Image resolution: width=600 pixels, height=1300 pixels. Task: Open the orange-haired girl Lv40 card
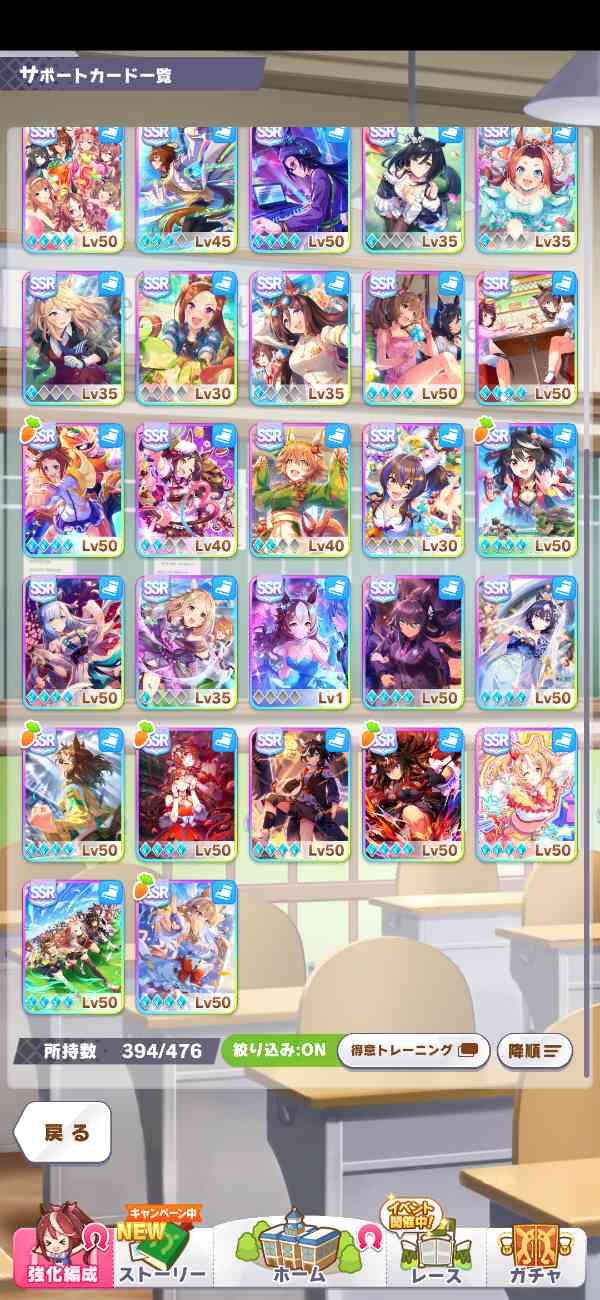(x=299, y=489)
